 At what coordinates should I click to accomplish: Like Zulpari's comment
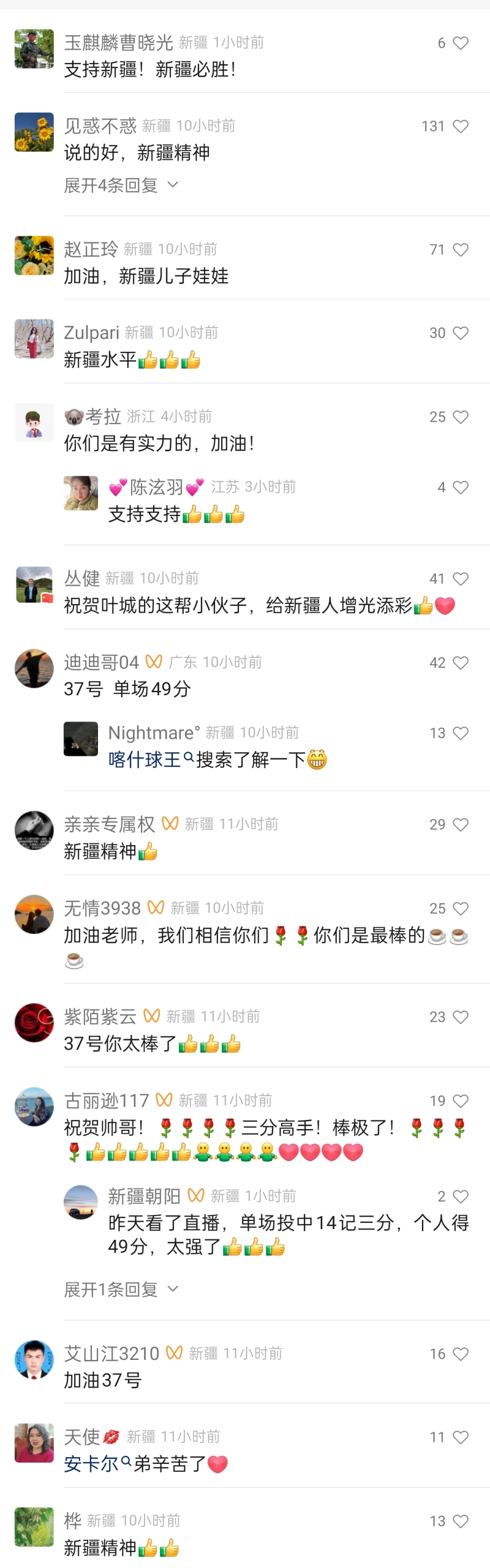tap(460, 333)
